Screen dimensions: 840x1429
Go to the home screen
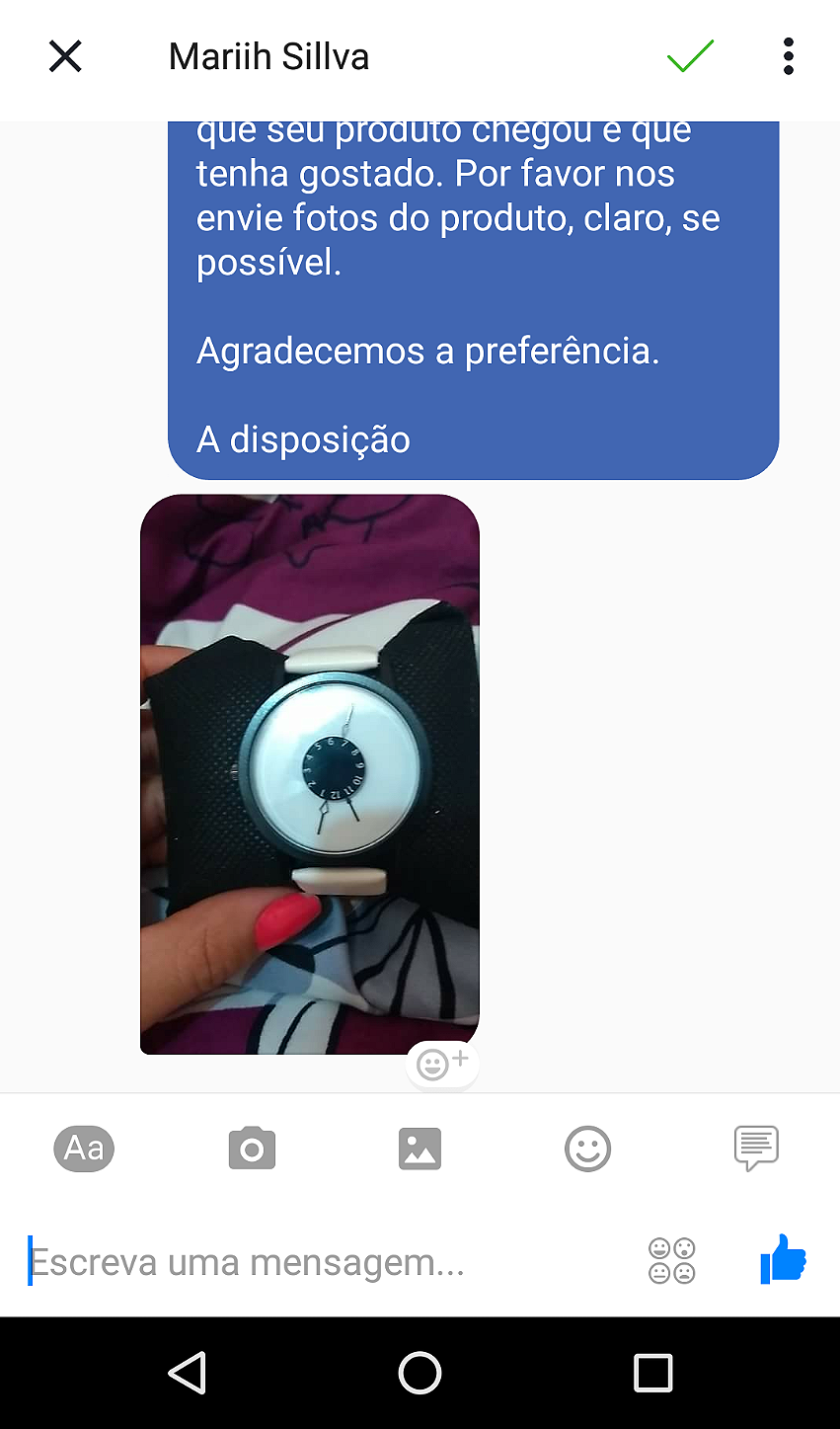(x=420, y=1373)
